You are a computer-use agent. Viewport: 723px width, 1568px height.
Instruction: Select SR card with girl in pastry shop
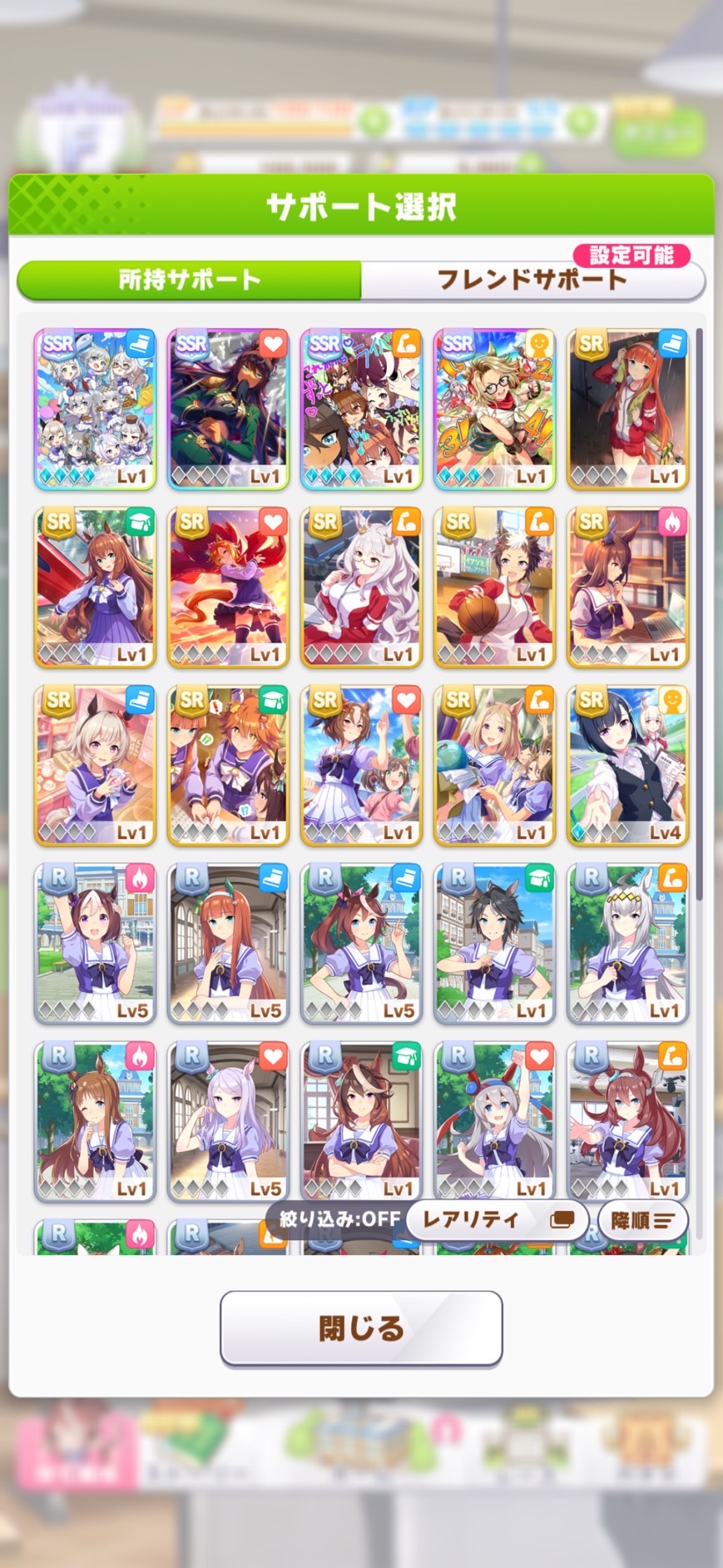(95, 765)
